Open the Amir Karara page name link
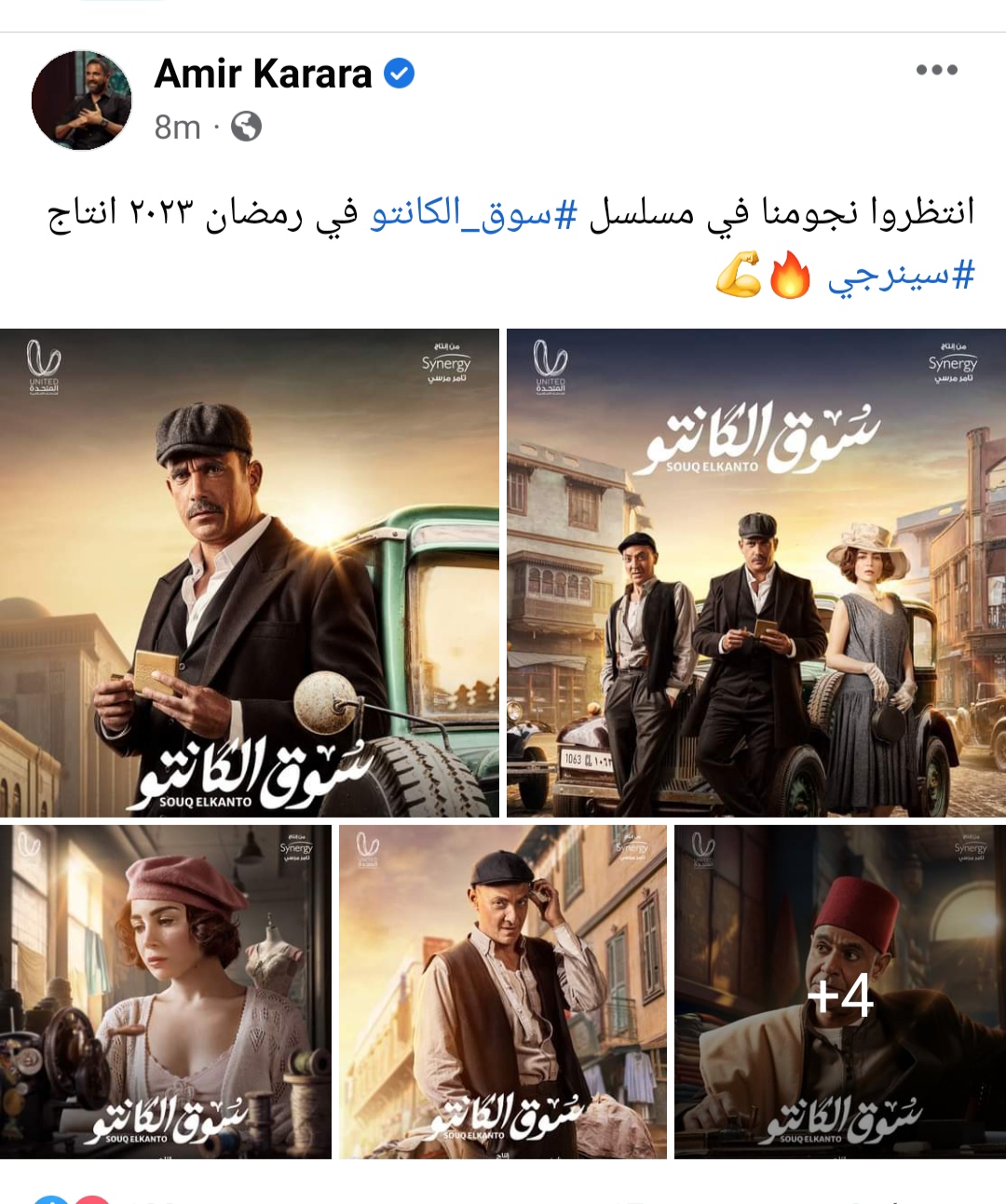 pos(264,74)
